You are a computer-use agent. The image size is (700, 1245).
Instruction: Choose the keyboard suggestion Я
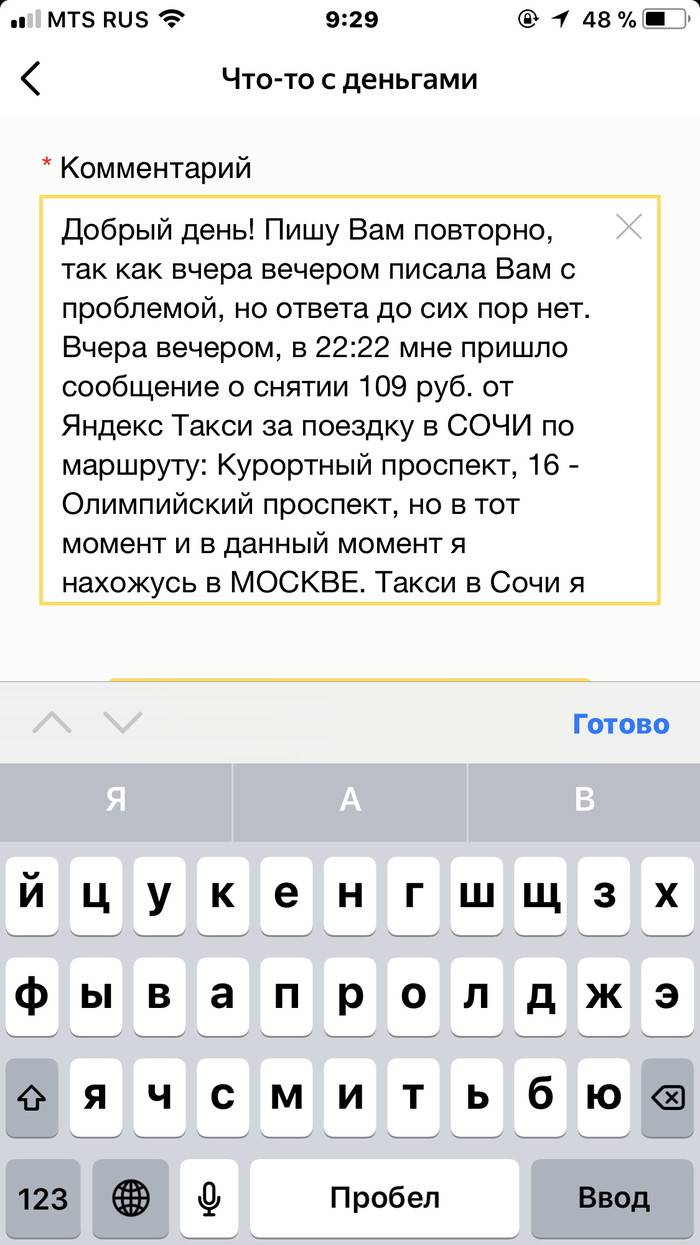tap(116, 800)
